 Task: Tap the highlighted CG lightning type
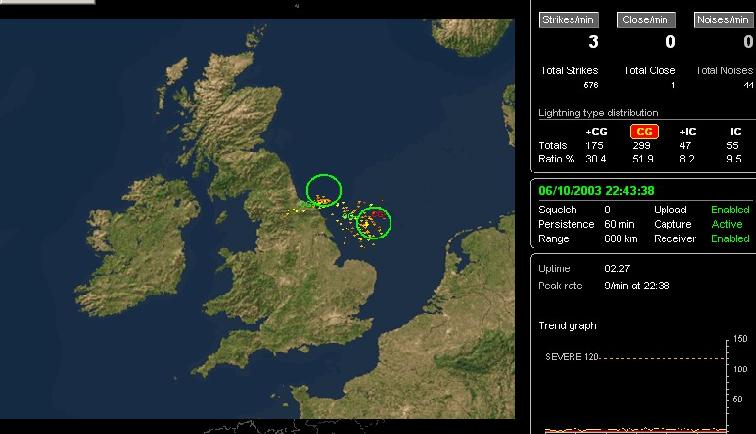click(x=644, y=132)
